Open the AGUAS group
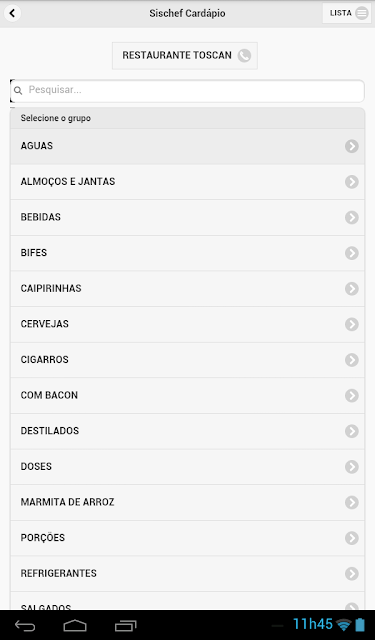Viewport: 375px width, 640px height. click(x=187, y=146)
